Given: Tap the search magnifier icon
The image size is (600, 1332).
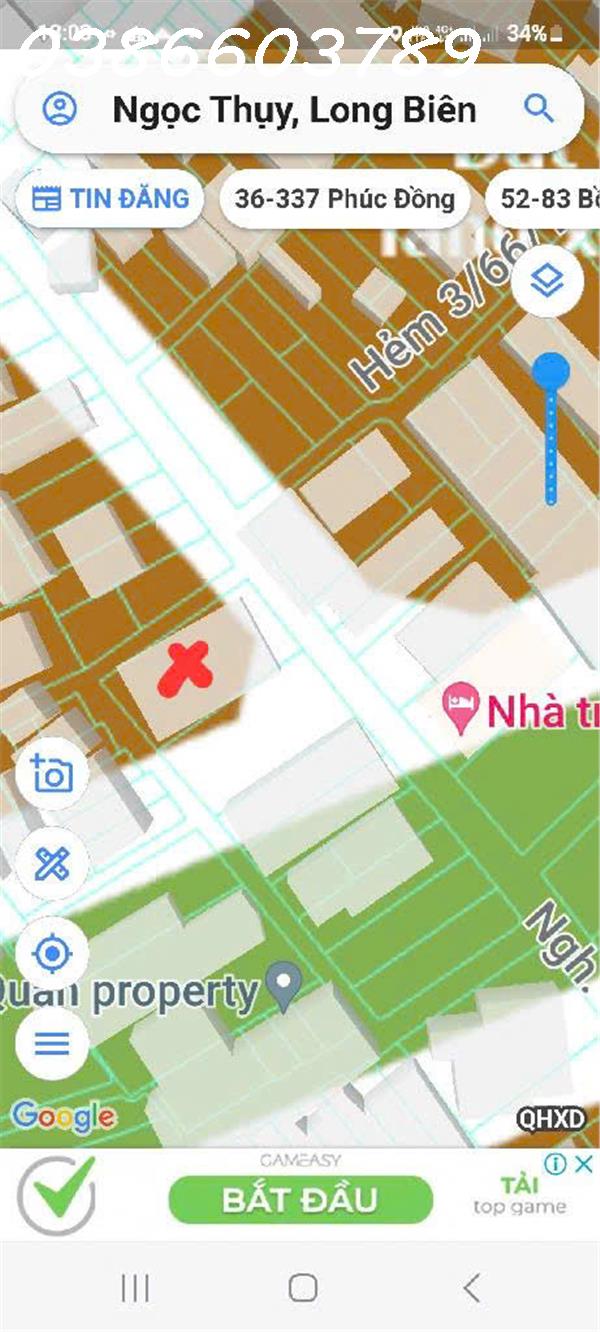Looking at the screenshot, I should pyautogui.click(x=539, y=109).
